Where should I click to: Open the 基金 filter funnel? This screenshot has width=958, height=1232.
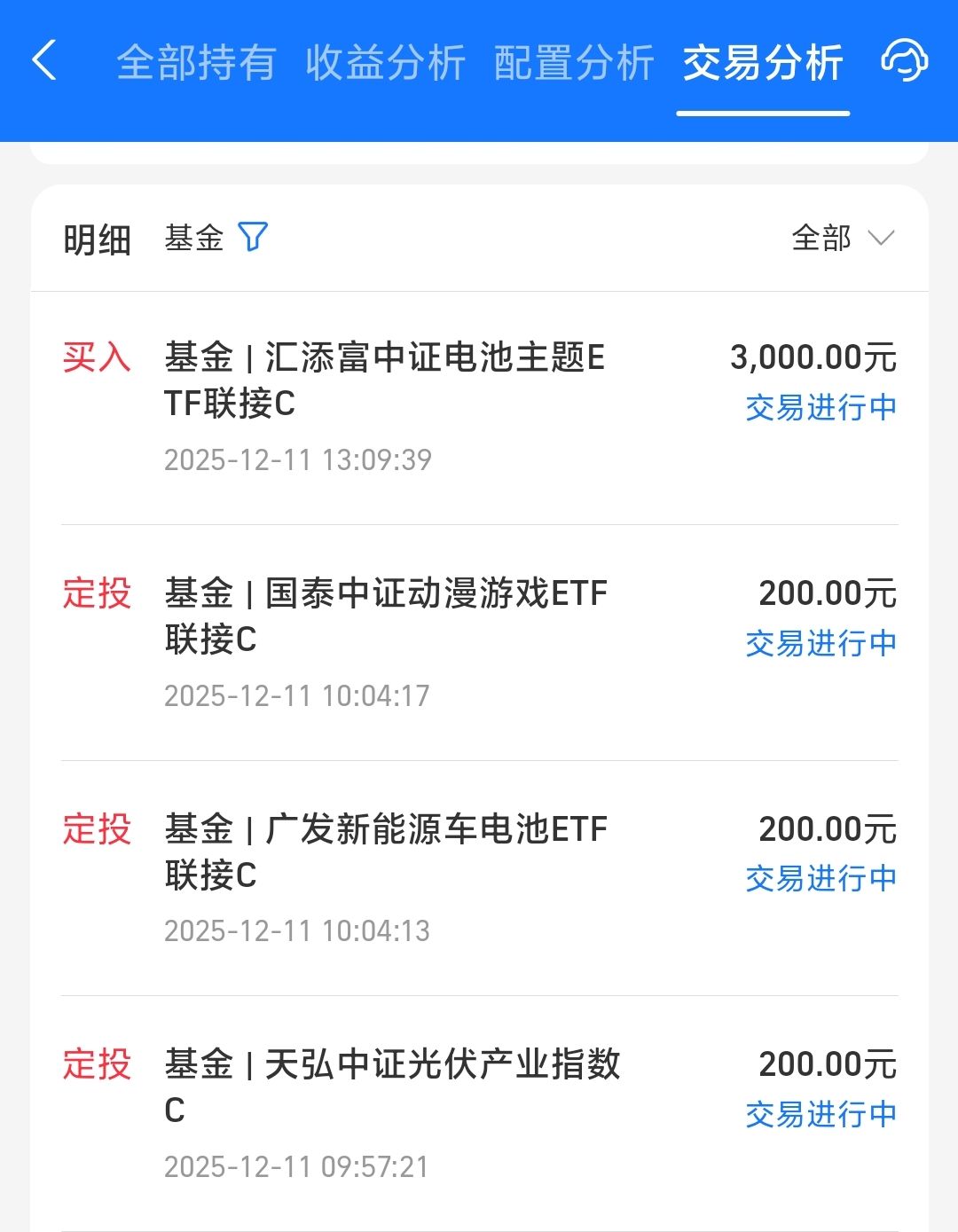point(253,237)
